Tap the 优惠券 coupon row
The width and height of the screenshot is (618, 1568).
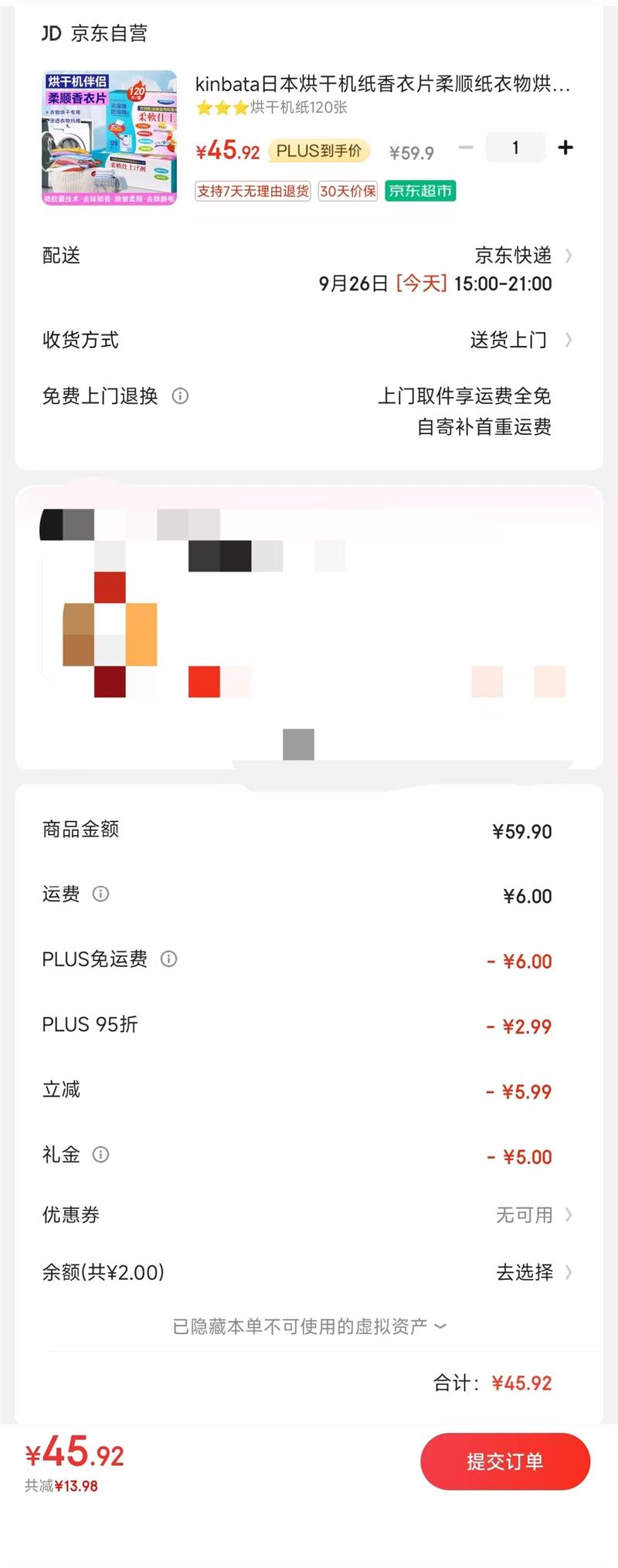(x=309, y=1214)
